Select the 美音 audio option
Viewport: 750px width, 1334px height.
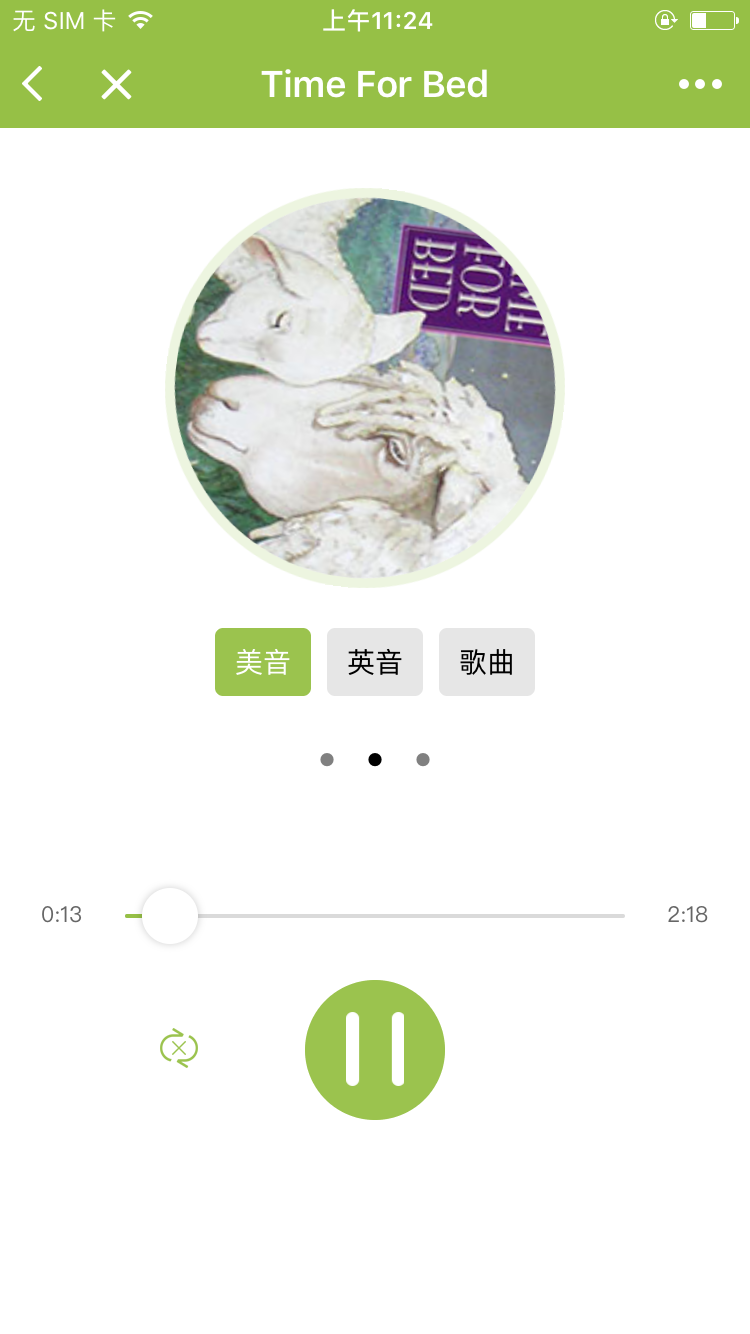(263, 662)
